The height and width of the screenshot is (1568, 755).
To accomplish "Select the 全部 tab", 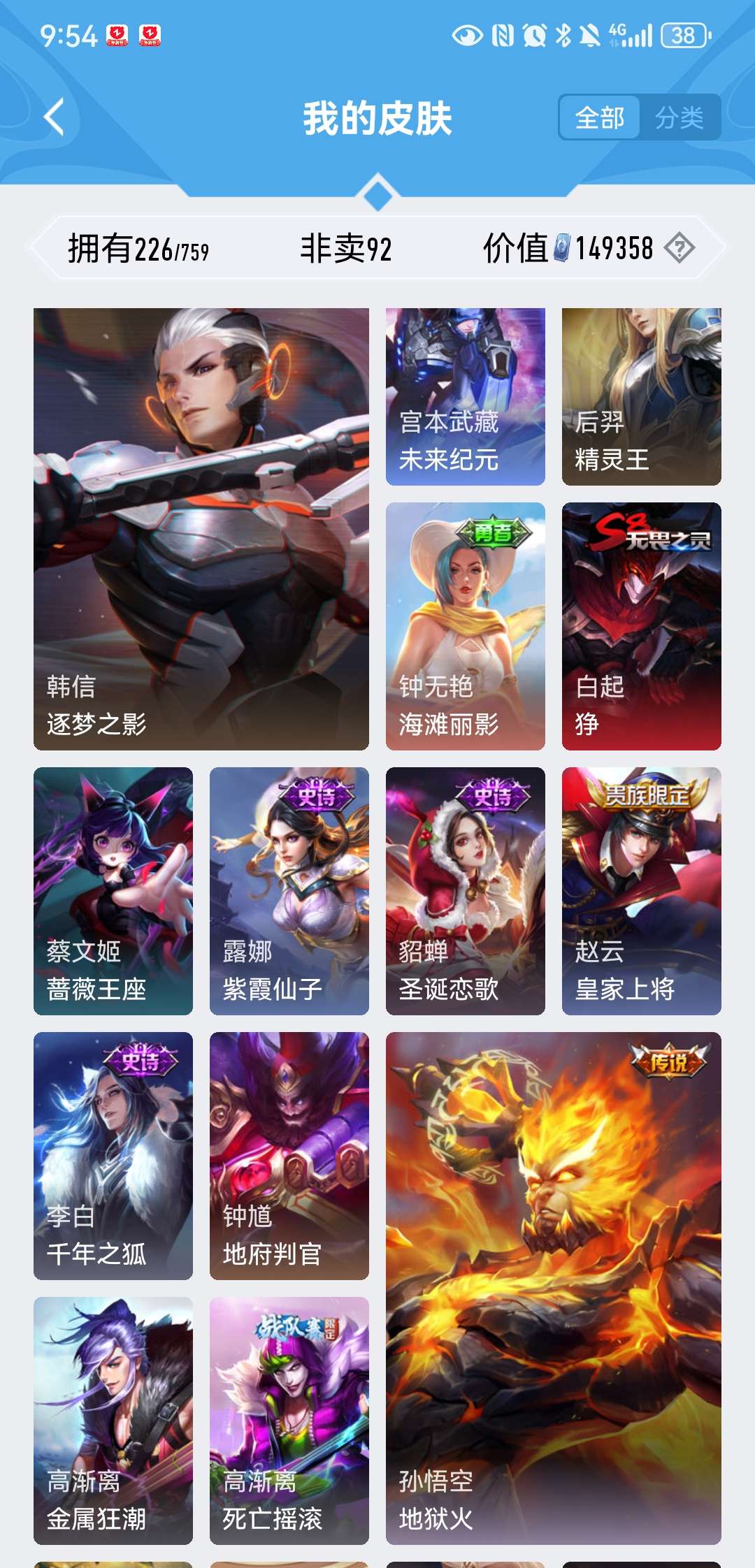I will [599, 117].
